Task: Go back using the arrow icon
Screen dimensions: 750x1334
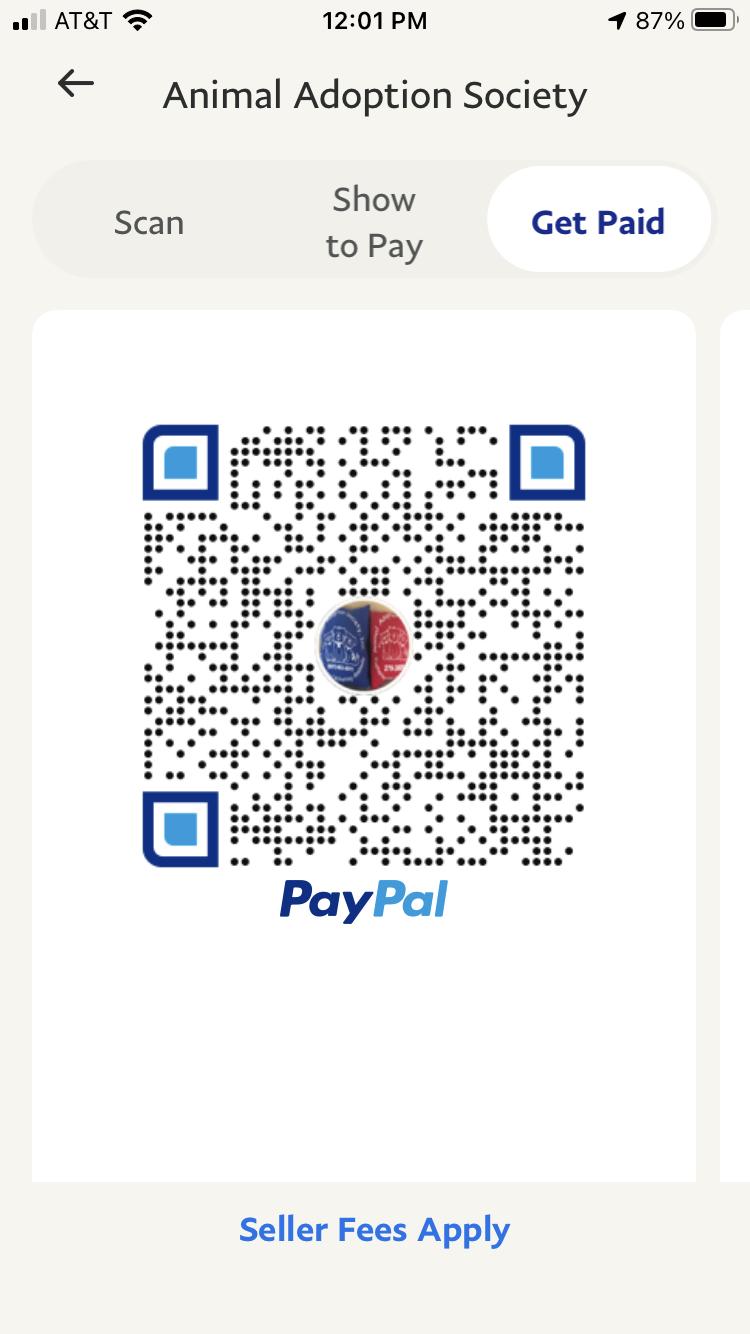Action: coord(76,84)
